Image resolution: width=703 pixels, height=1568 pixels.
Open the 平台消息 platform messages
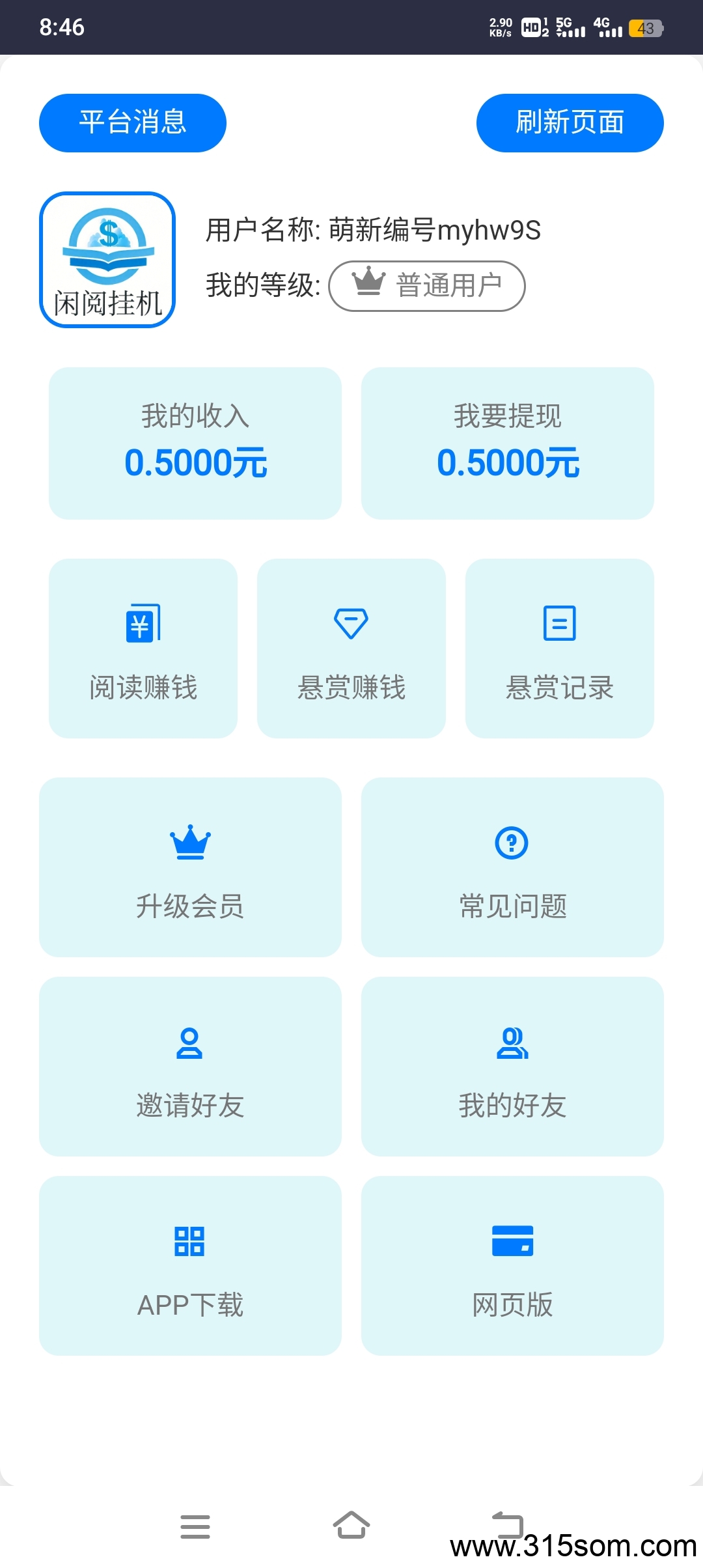pyautogui.click(x=133, y=123)
